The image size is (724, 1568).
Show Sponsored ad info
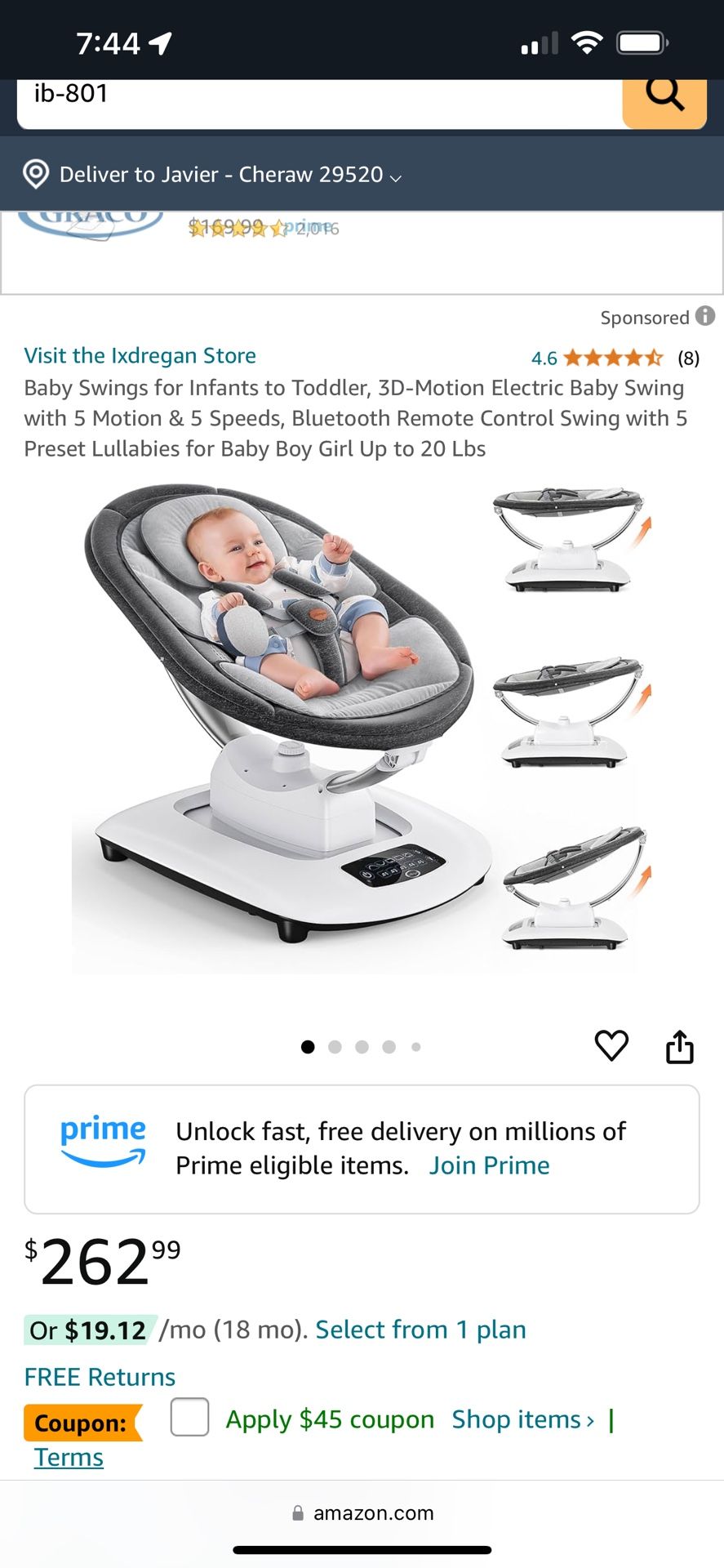coord(705,316)
